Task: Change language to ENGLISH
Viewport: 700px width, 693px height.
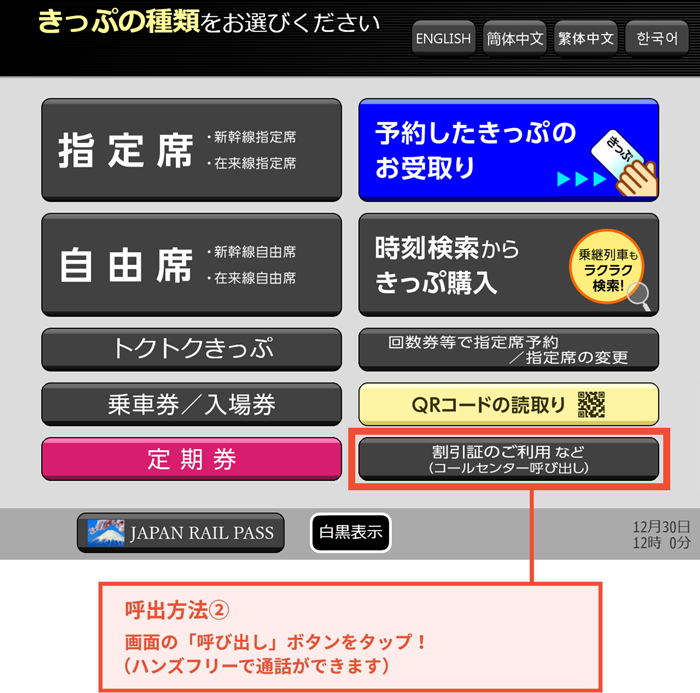Action: click(x=443, y=39)
